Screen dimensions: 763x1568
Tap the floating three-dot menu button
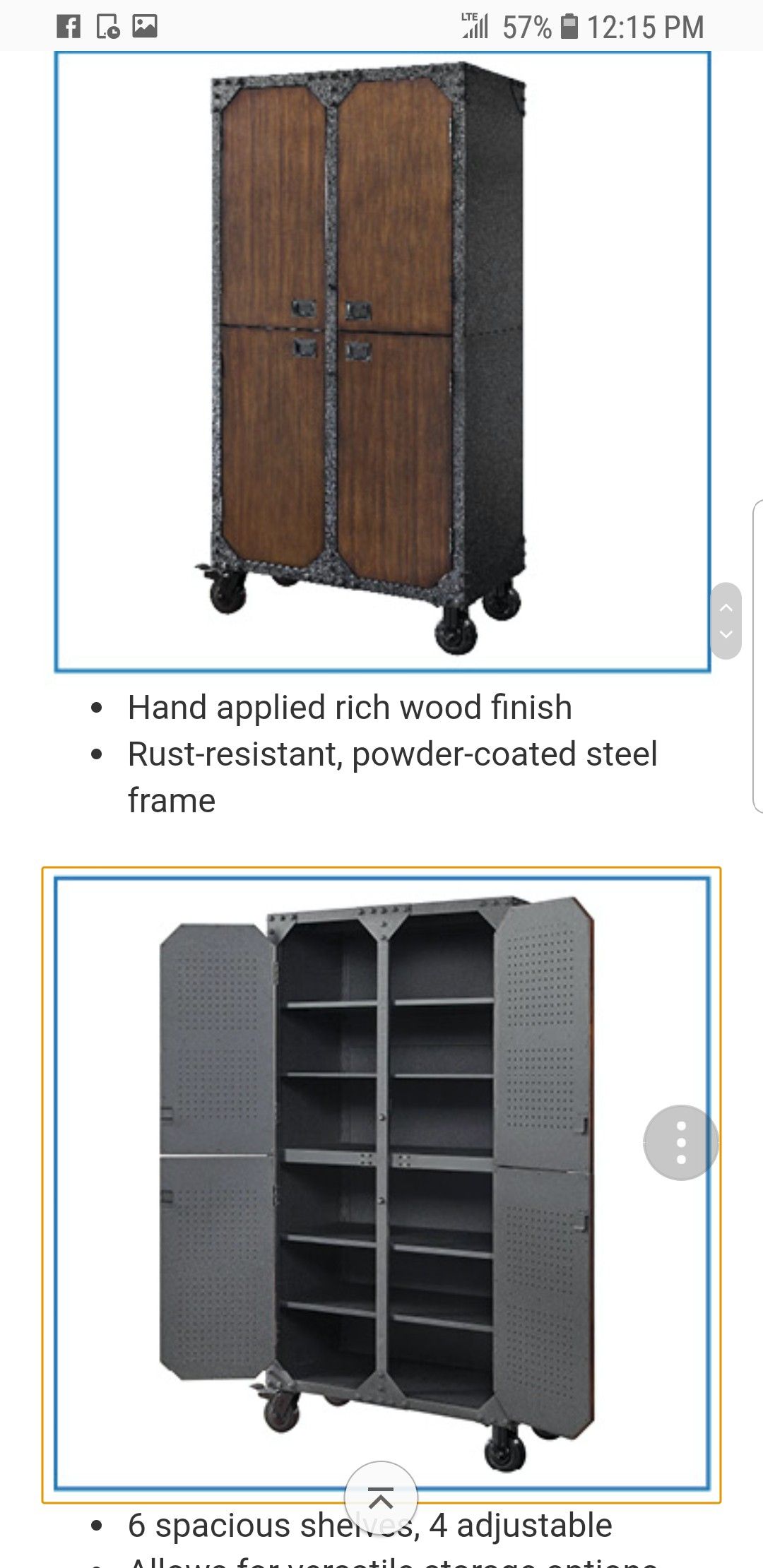pyautogui.click(x=681, y=1143)
